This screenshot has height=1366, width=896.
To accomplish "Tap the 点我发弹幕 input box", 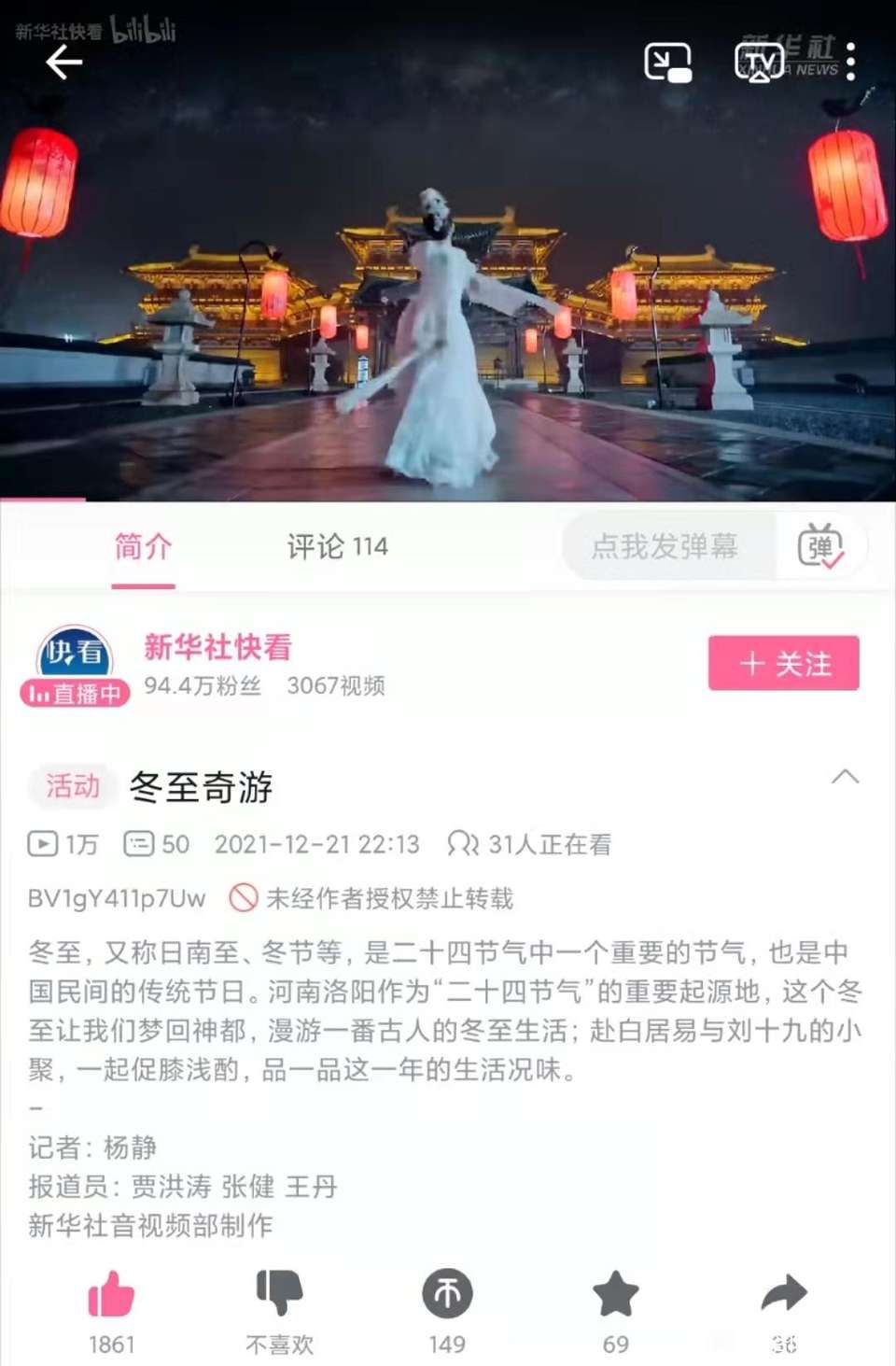I will 665,546.
